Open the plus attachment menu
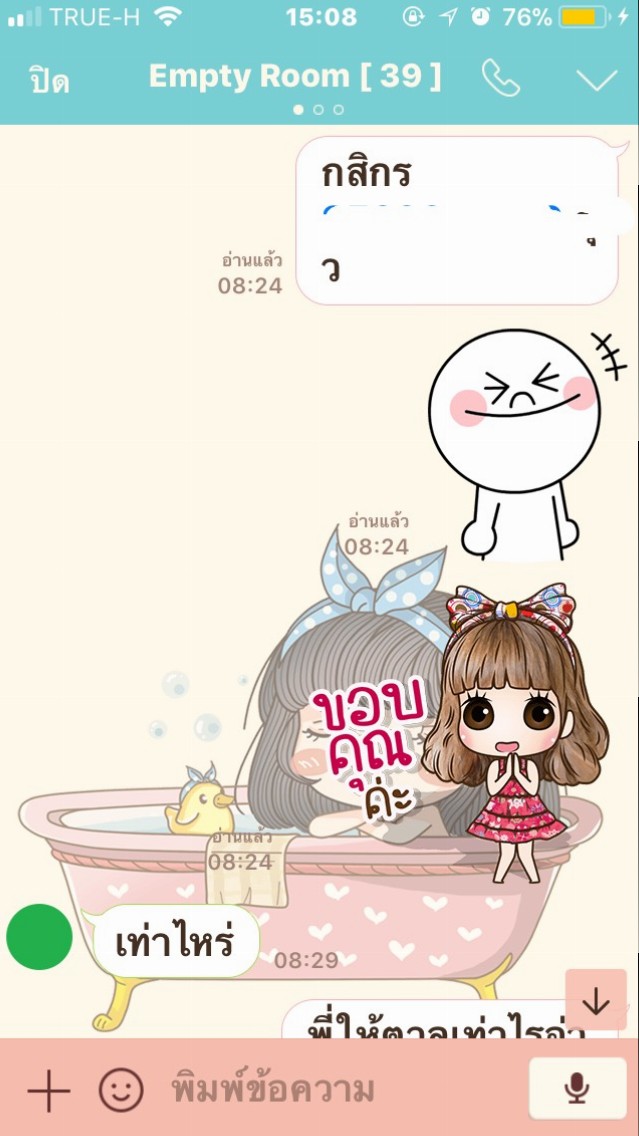Viewport: 639px width, 1136px height. pyautogui.click(x=49, y=1089)
